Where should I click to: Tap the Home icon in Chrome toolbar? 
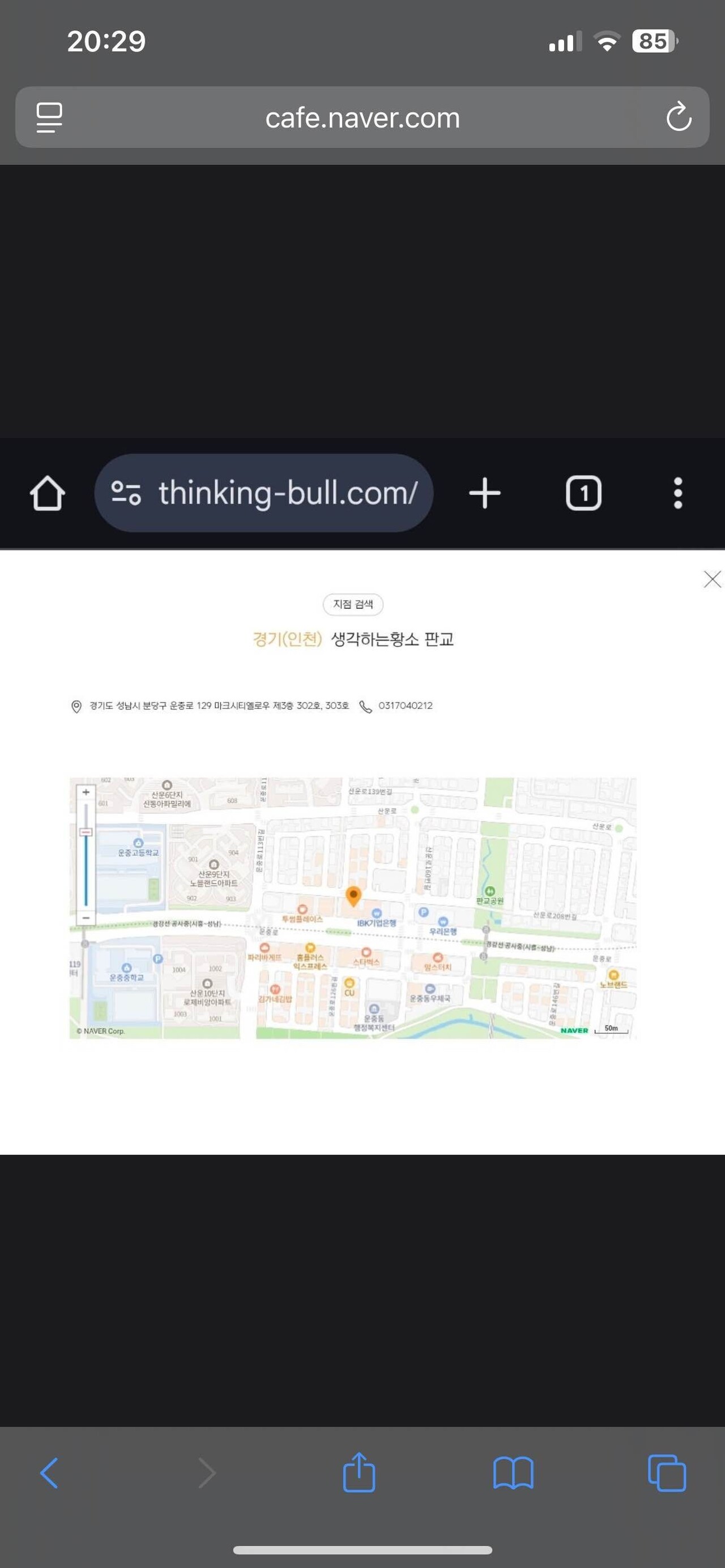click(x=49, y=493)
